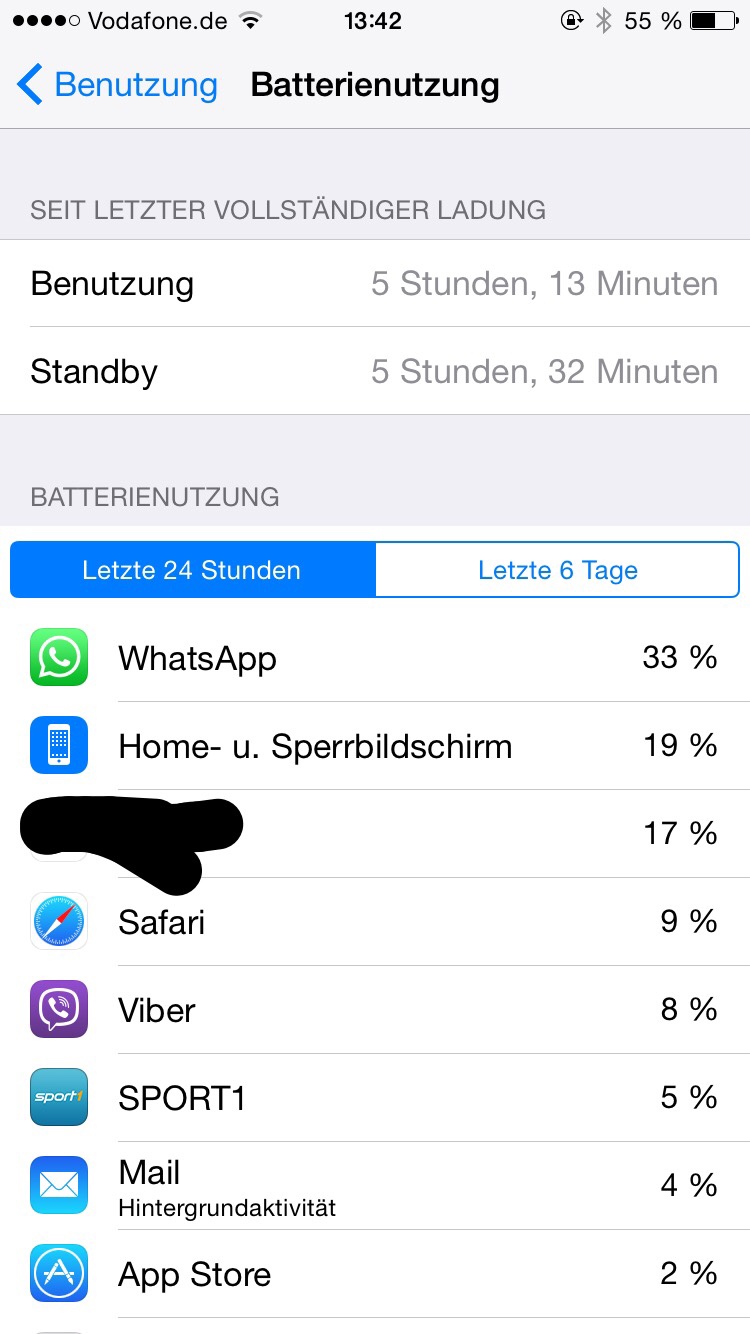This screenshot has height=1334, width=750.
Task: Go back to Benutzung settings
Action: point(117,85)
